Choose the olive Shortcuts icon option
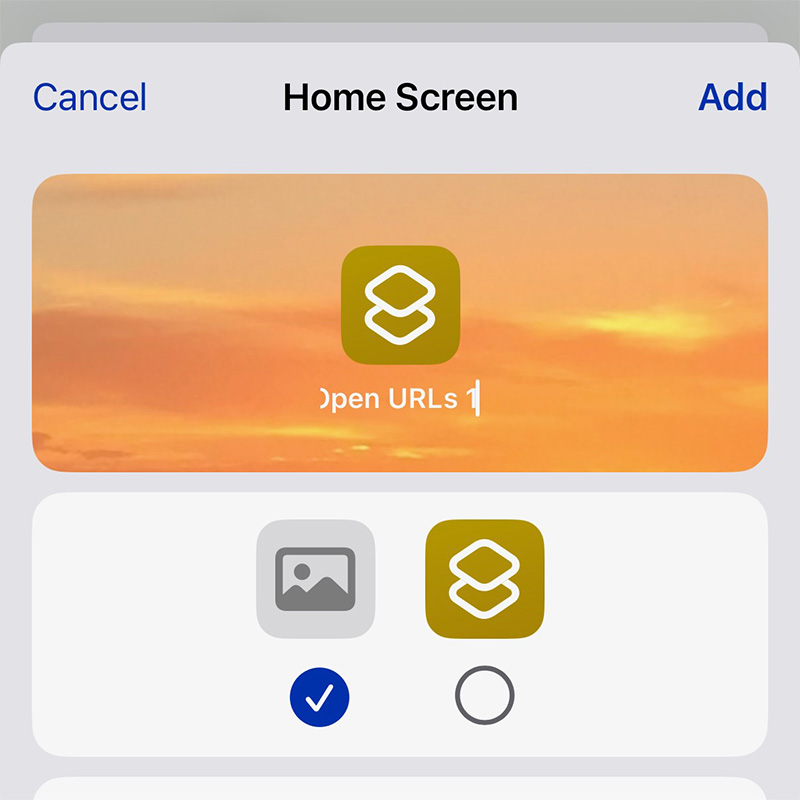This screenshot has width=800, height=800. point(485,579)
